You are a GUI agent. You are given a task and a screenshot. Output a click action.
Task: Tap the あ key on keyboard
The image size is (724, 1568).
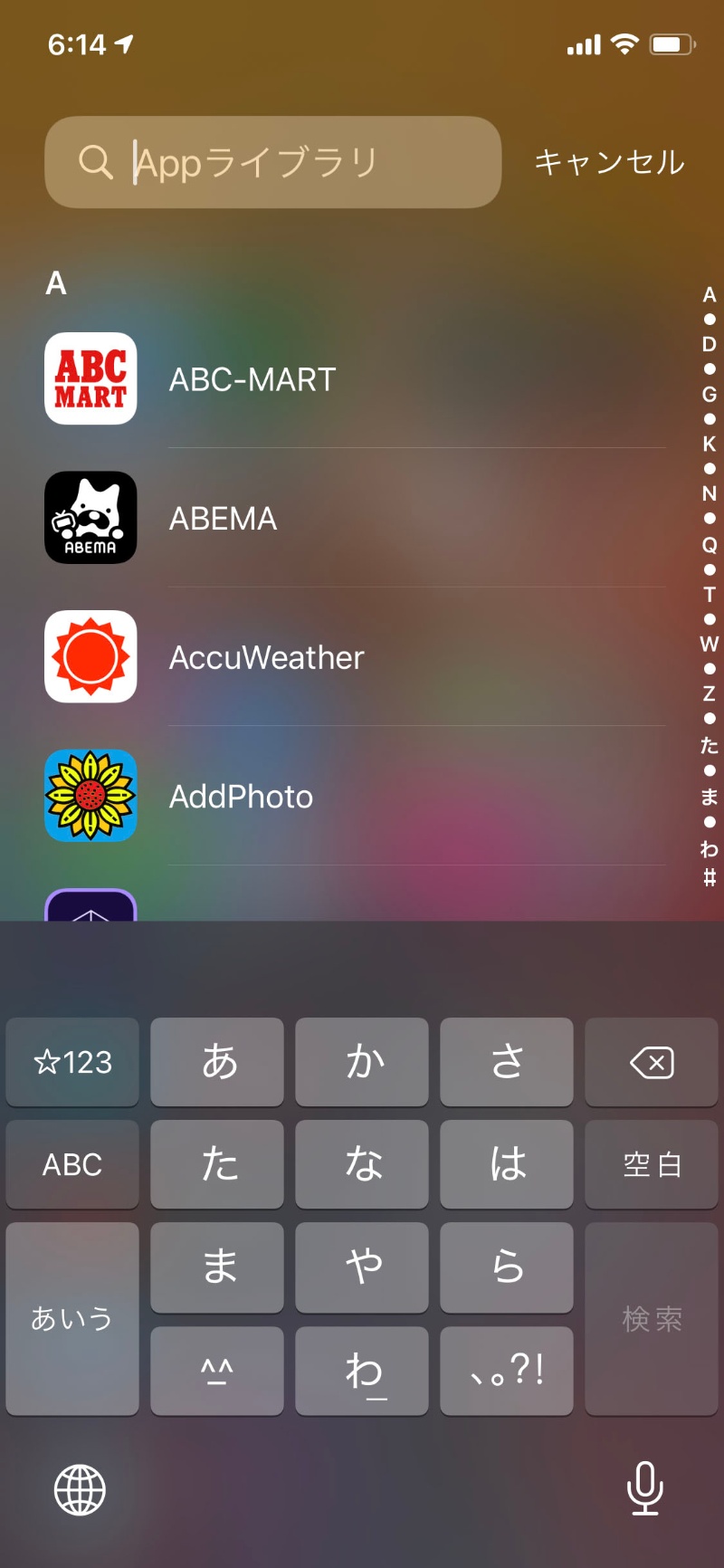tap(217, 1062)
